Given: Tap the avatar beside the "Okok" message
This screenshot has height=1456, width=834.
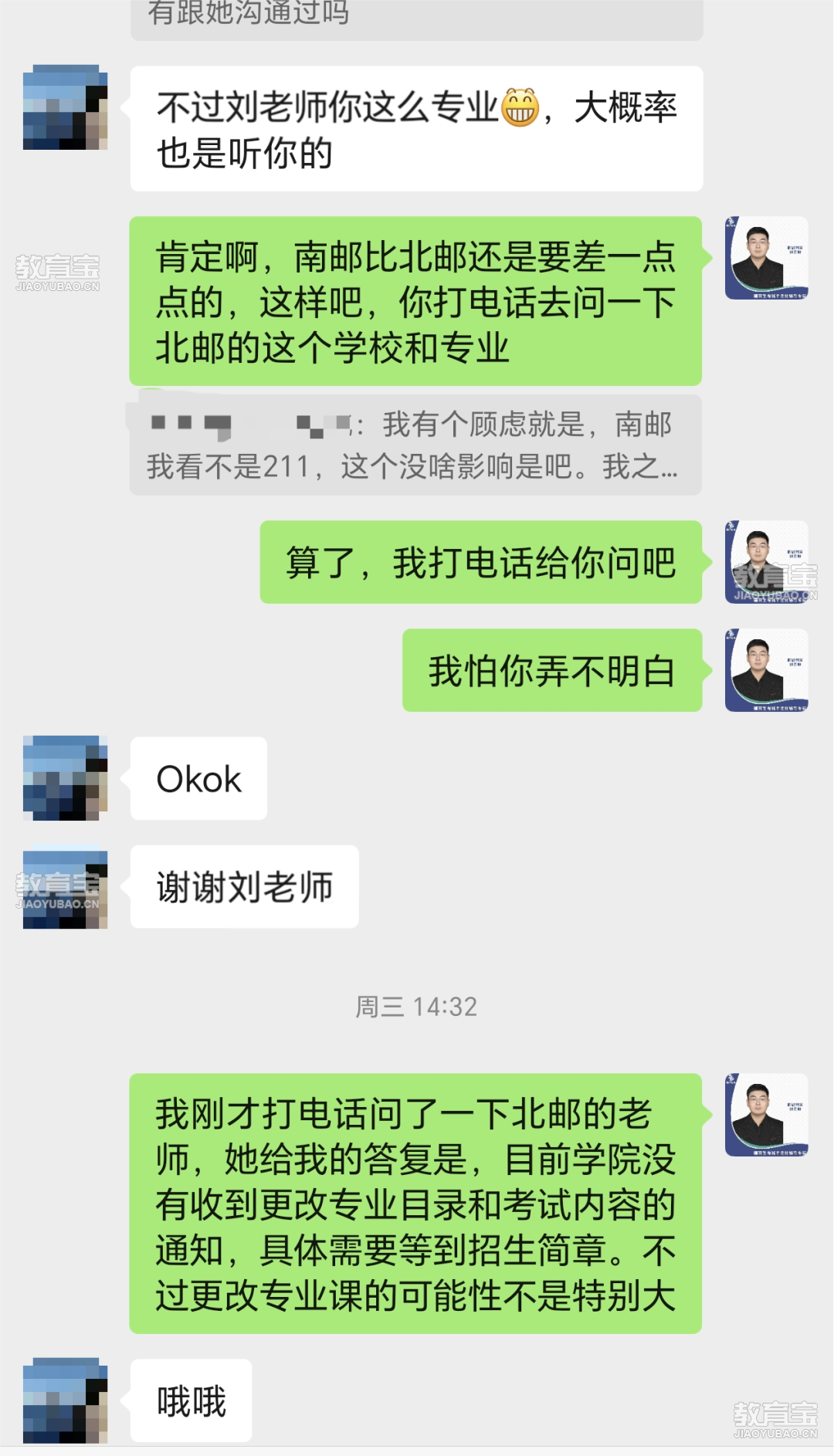Looking at the screenshot, I should click(x=65, y=778).
